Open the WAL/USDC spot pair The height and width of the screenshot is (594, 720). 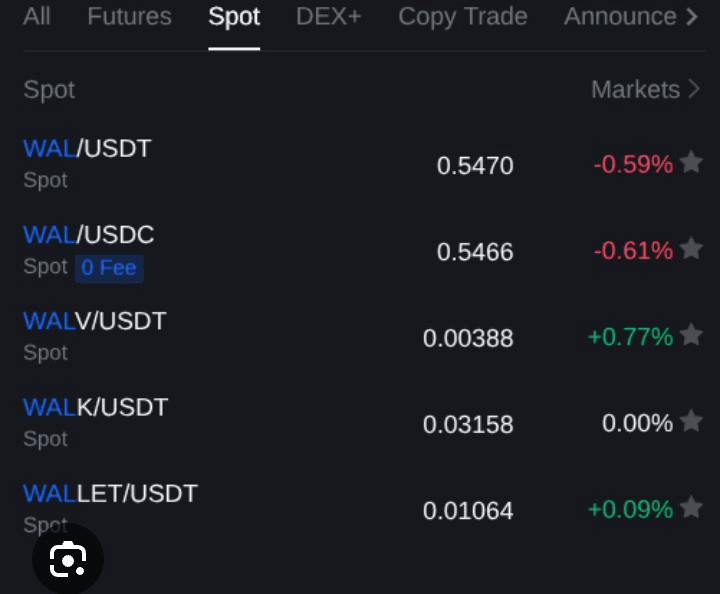[x=88, y=235]
